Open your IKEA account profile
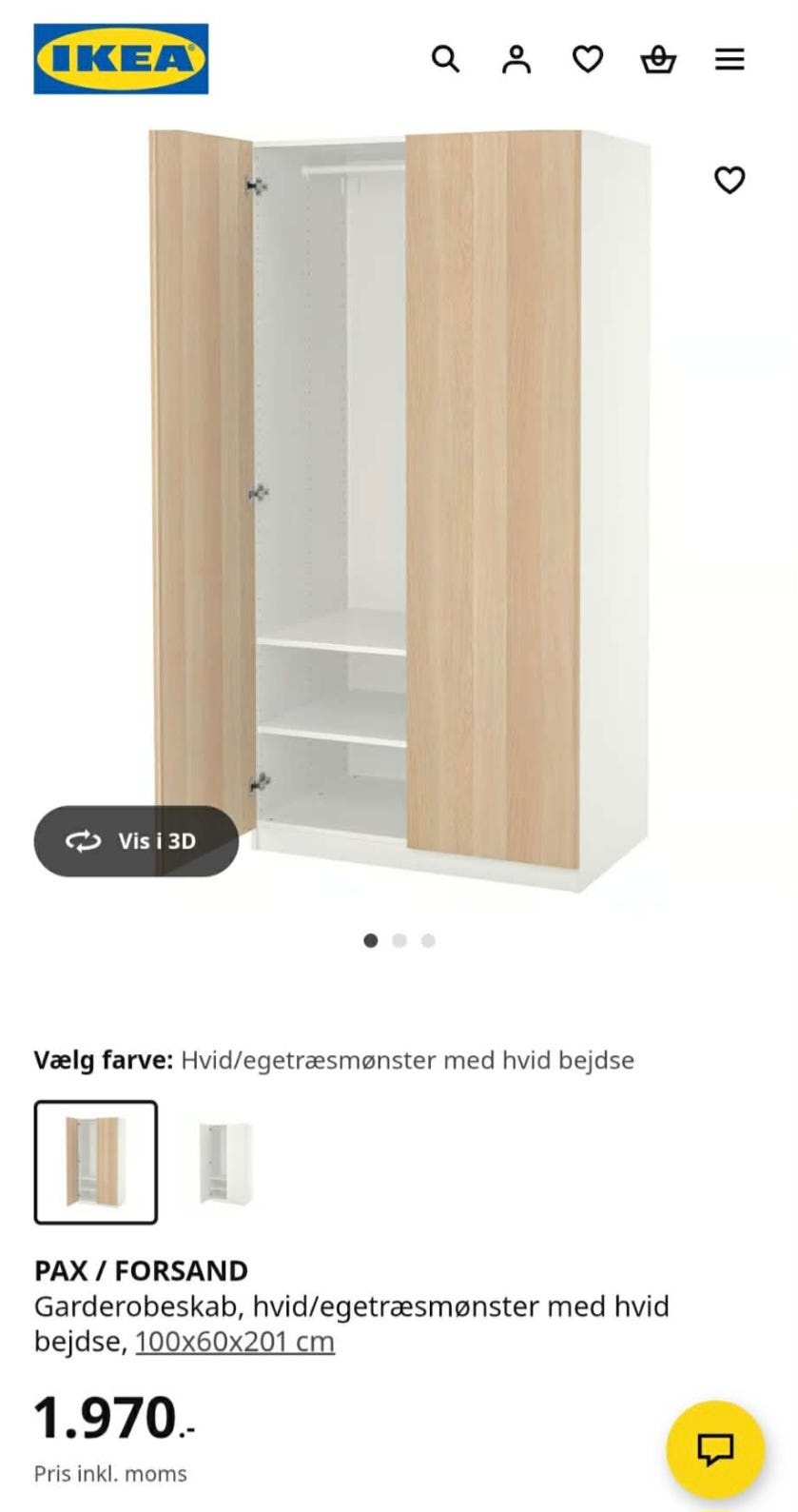The image size is (798, 1512). (x=516, y=59)
